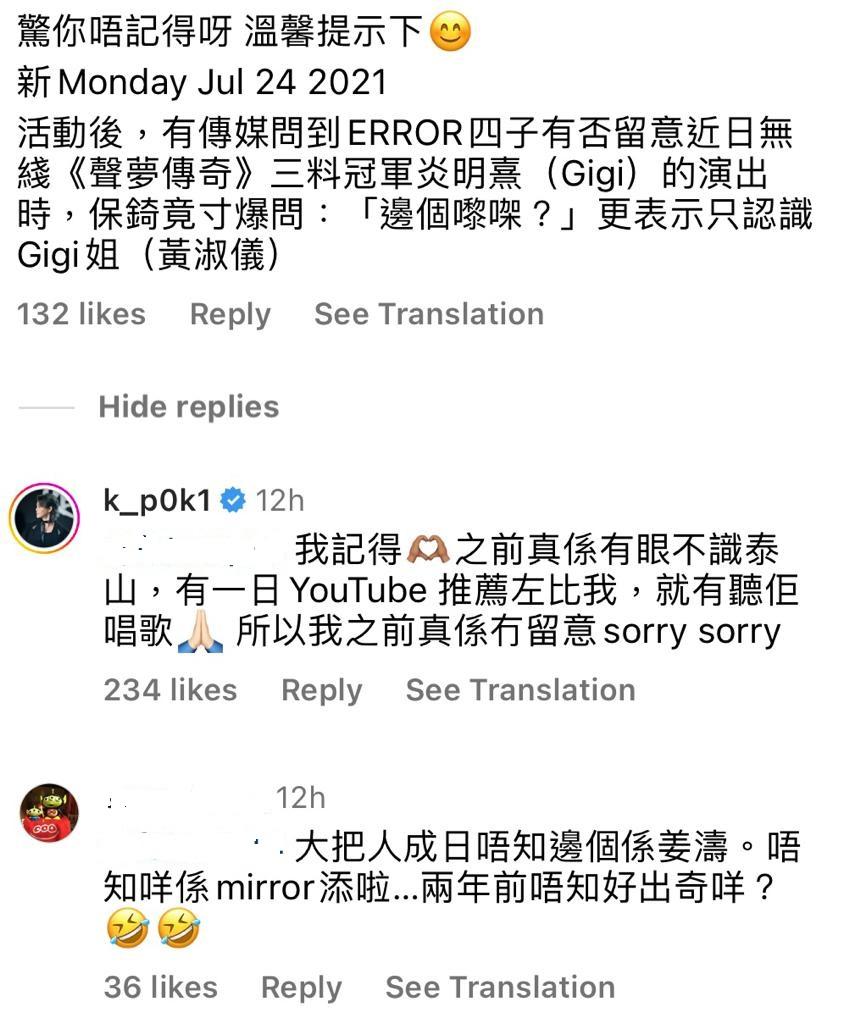The image size is (861, 1024).
Task: View the 132 likes on the top comment
Action: click(x=81, y=314)
